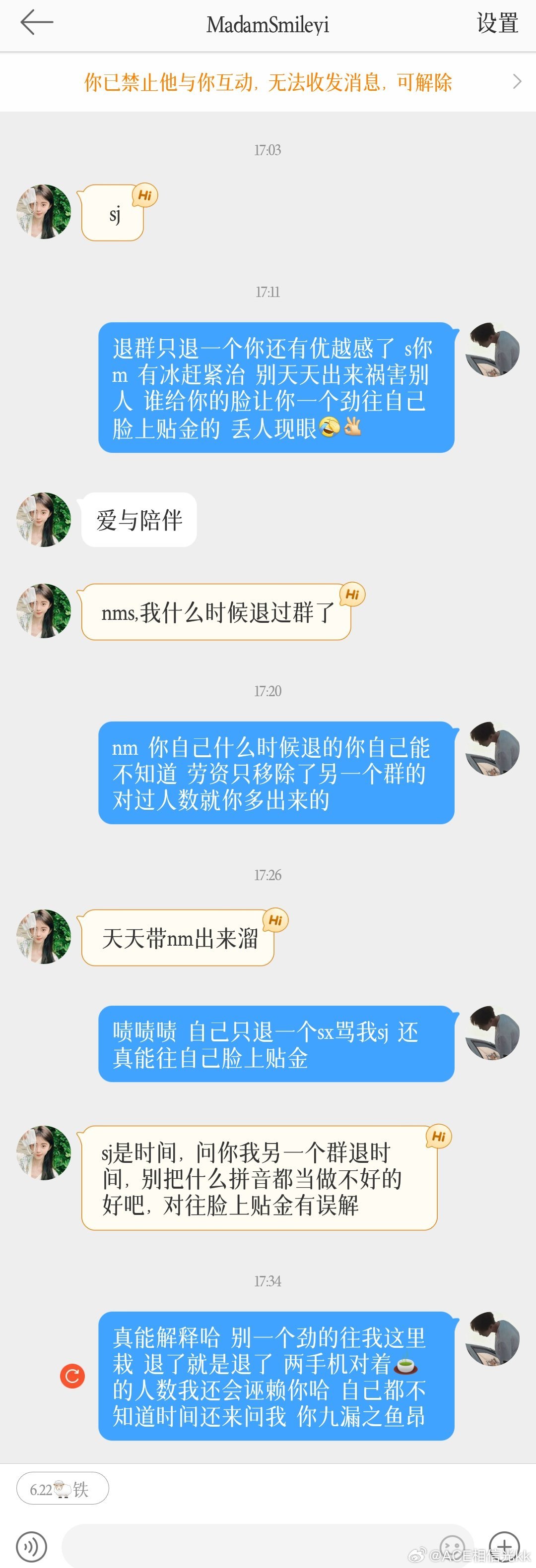Expand the block notice via right chevron

[x=517, y=81]
